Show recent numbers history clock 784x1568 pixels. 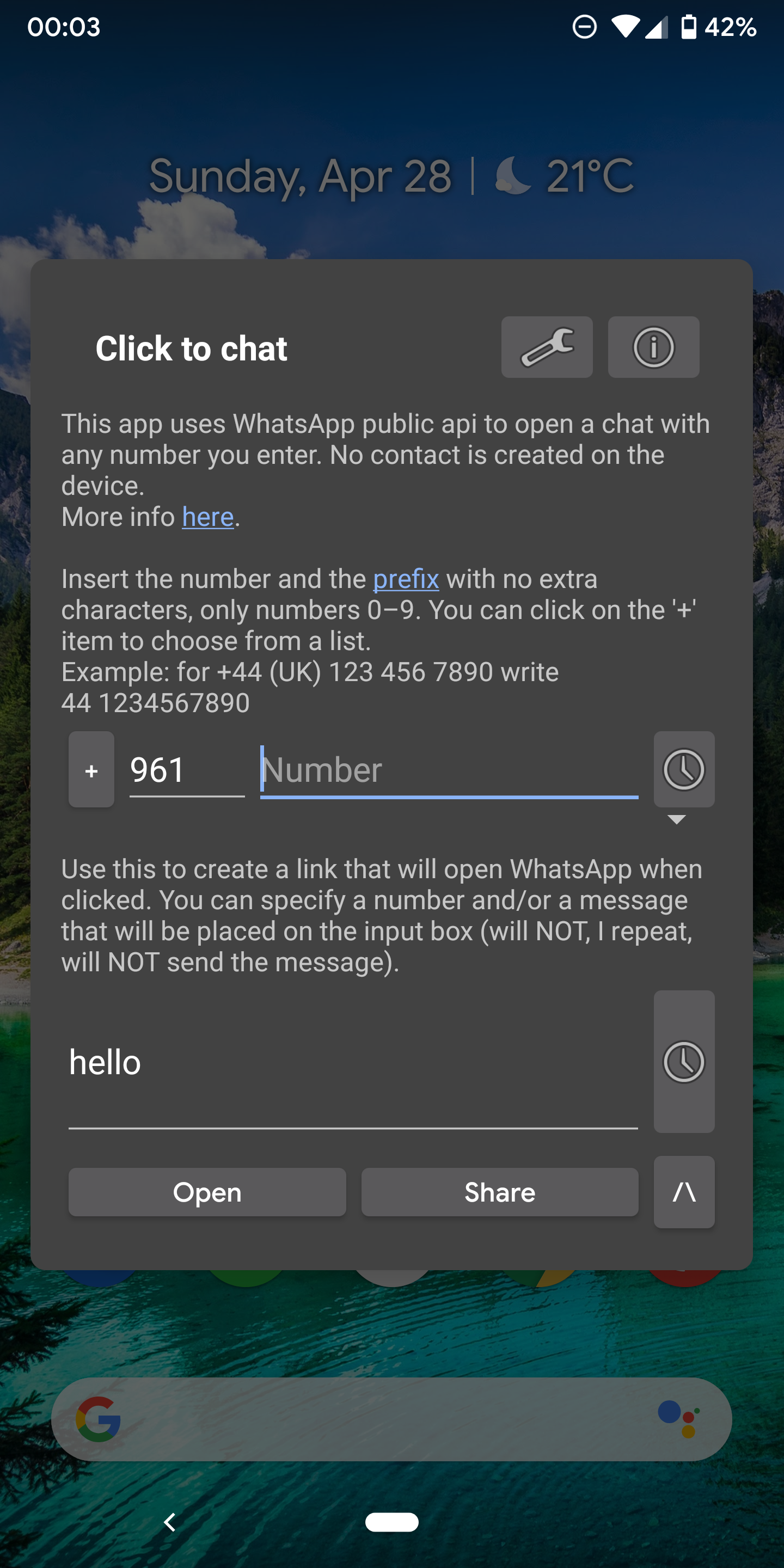tap(684, 769)
